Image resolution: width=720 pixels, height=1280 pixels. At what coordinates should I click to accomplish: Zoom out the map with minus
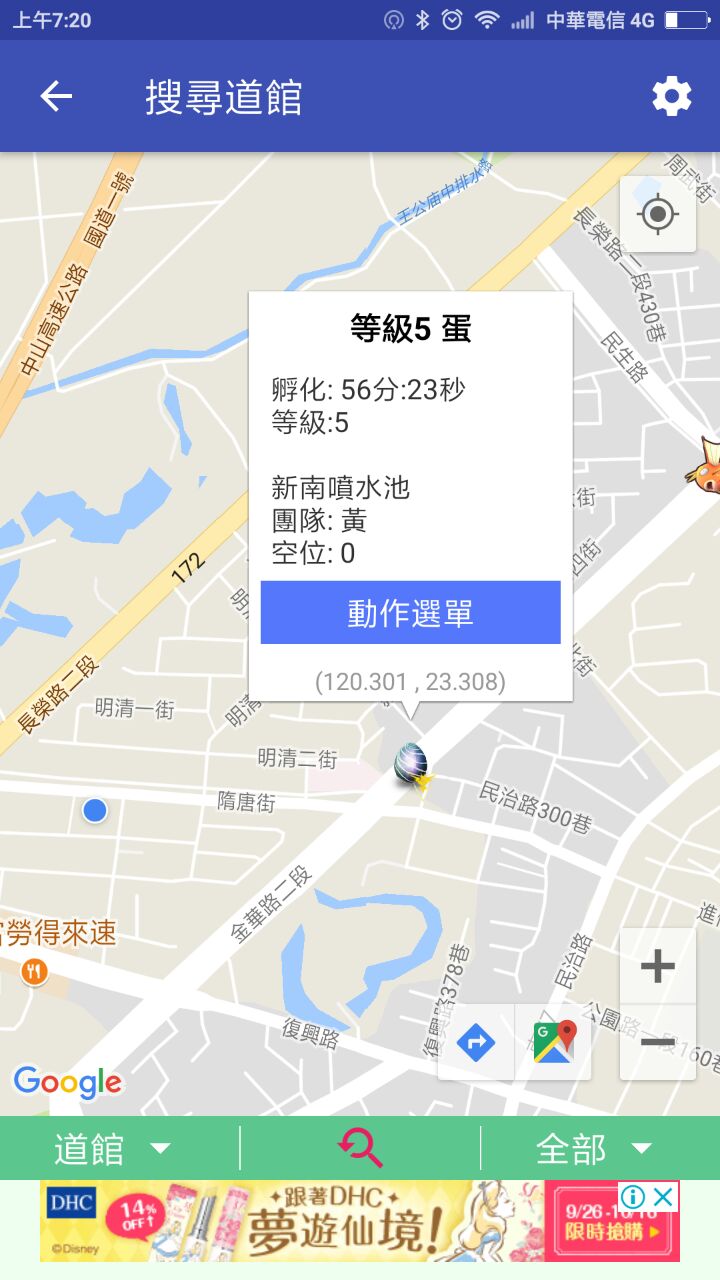657,1042
